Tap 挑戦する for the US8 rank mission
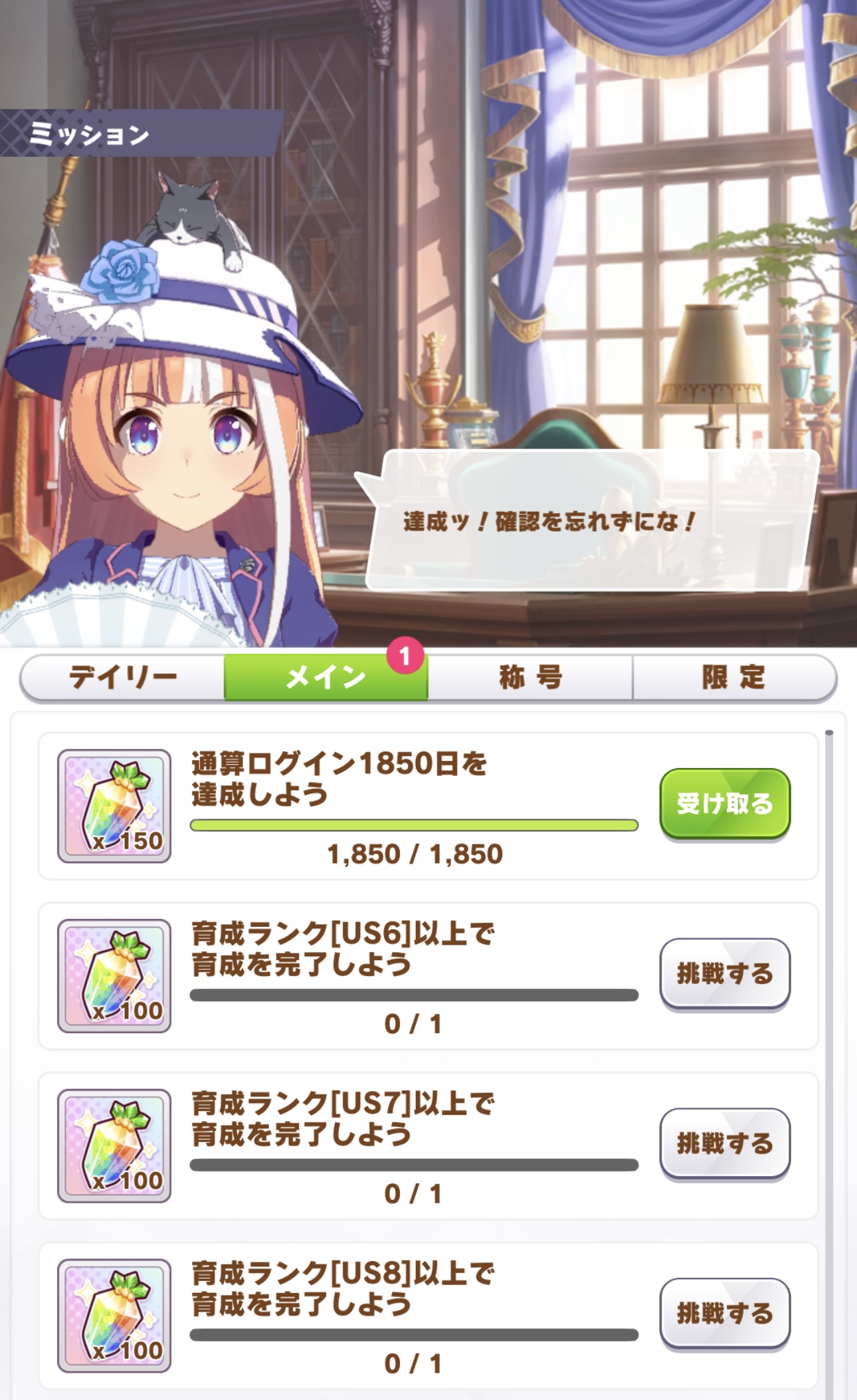 pyautogui.click(x=724, y=1313)
